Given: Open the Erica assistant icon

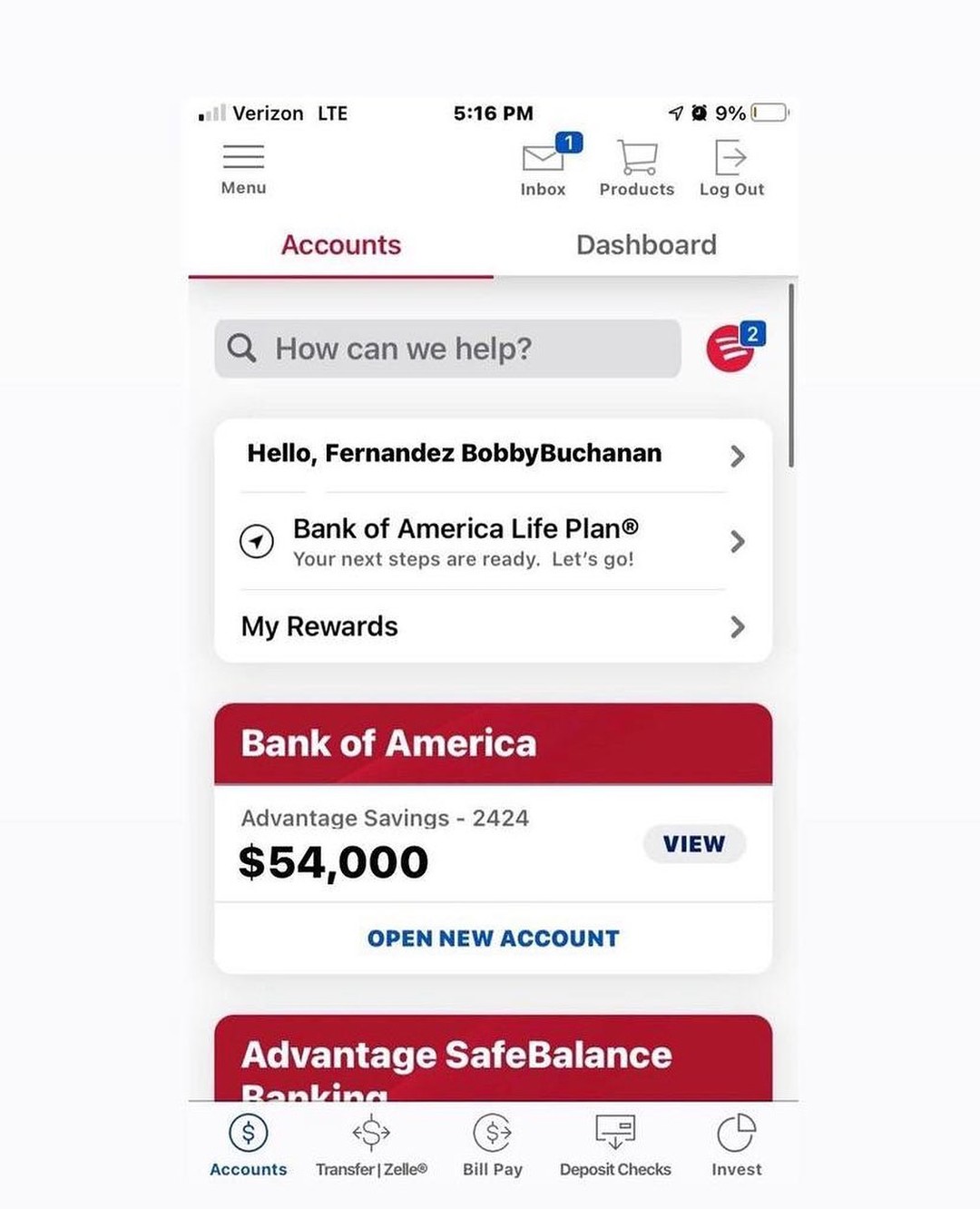Looking at the screenshot, I should tap(731, 349).
